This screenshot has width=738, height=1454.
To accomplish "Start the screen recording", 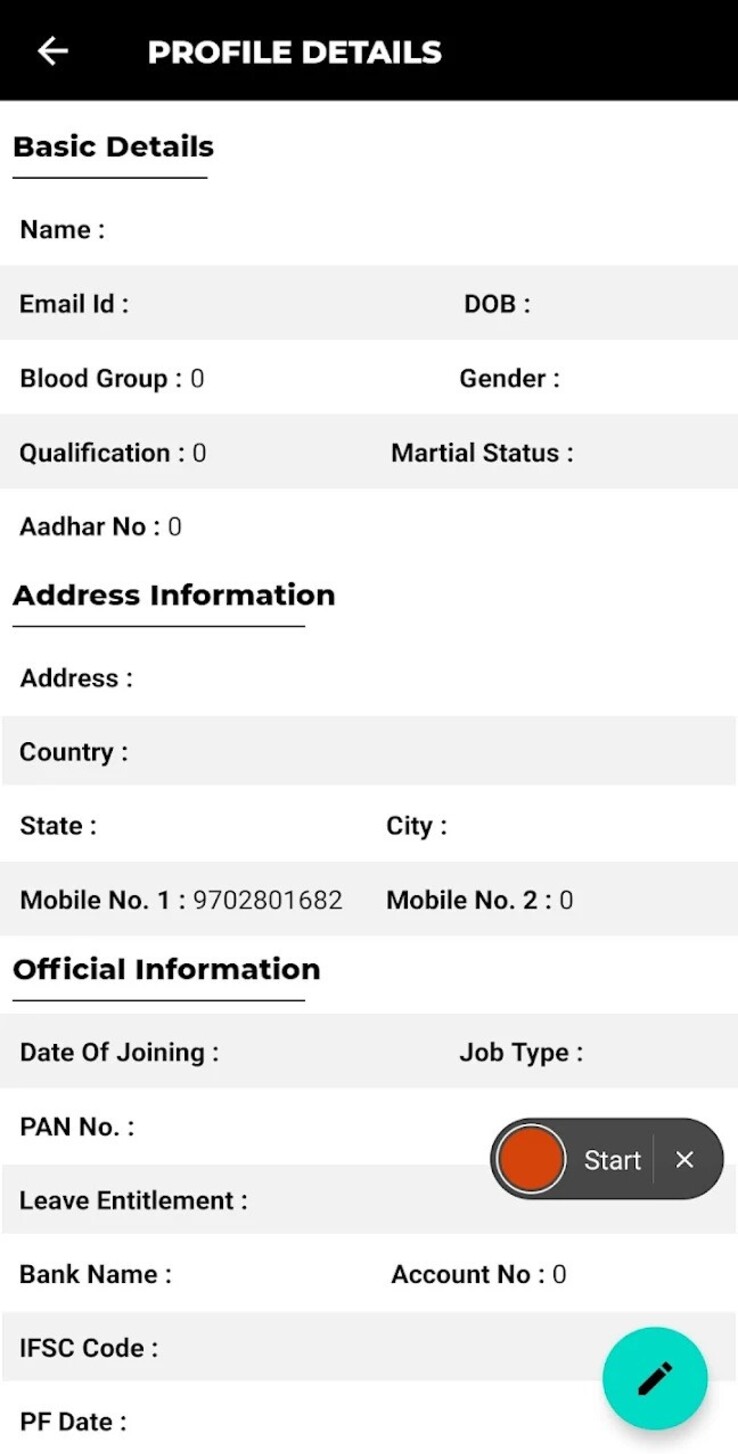I will (x=531, y=1159).
